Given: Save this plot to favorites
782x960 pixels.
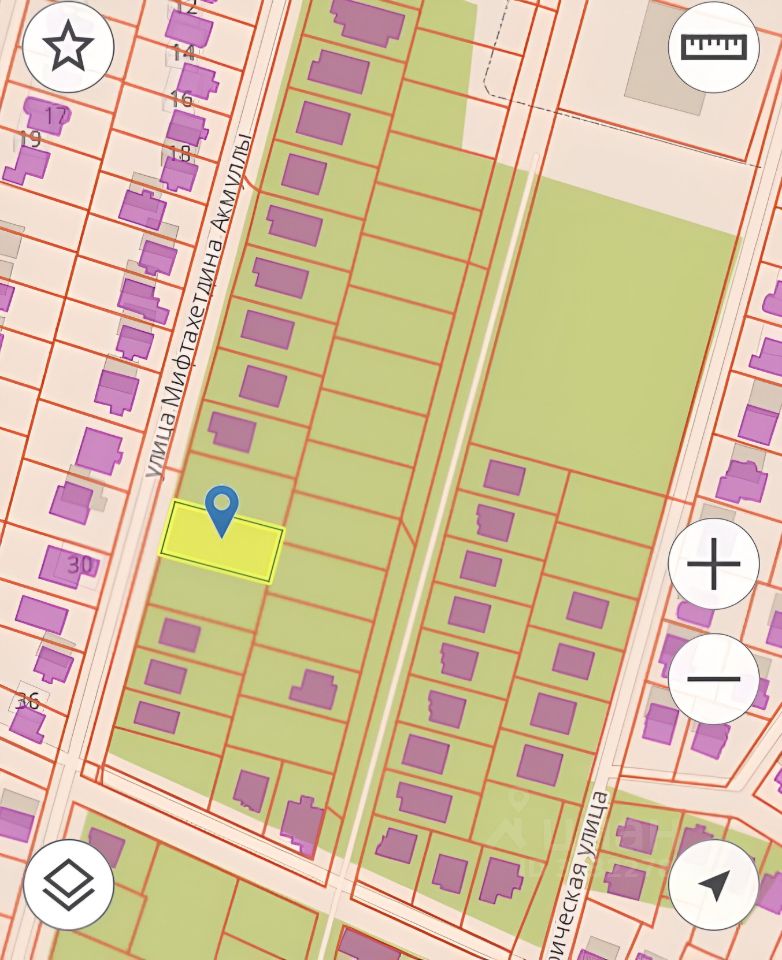Looking at the screenshot, I should [x=68, y=47].
